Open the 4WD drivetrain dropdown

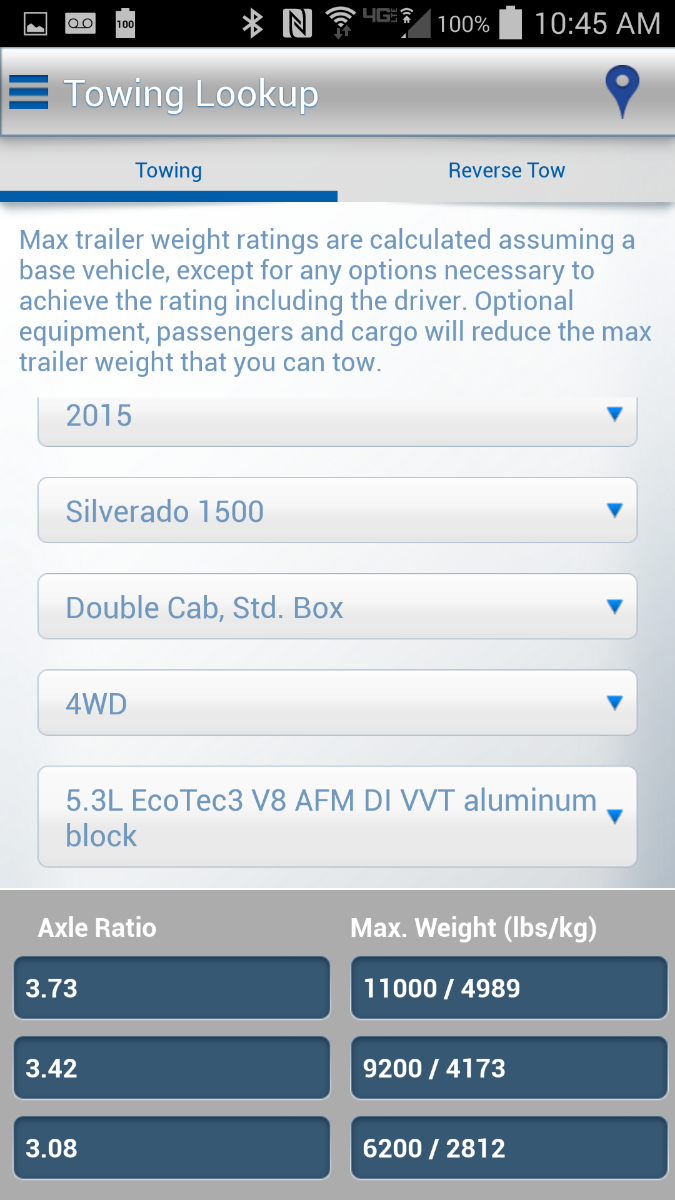pos(337,702)
